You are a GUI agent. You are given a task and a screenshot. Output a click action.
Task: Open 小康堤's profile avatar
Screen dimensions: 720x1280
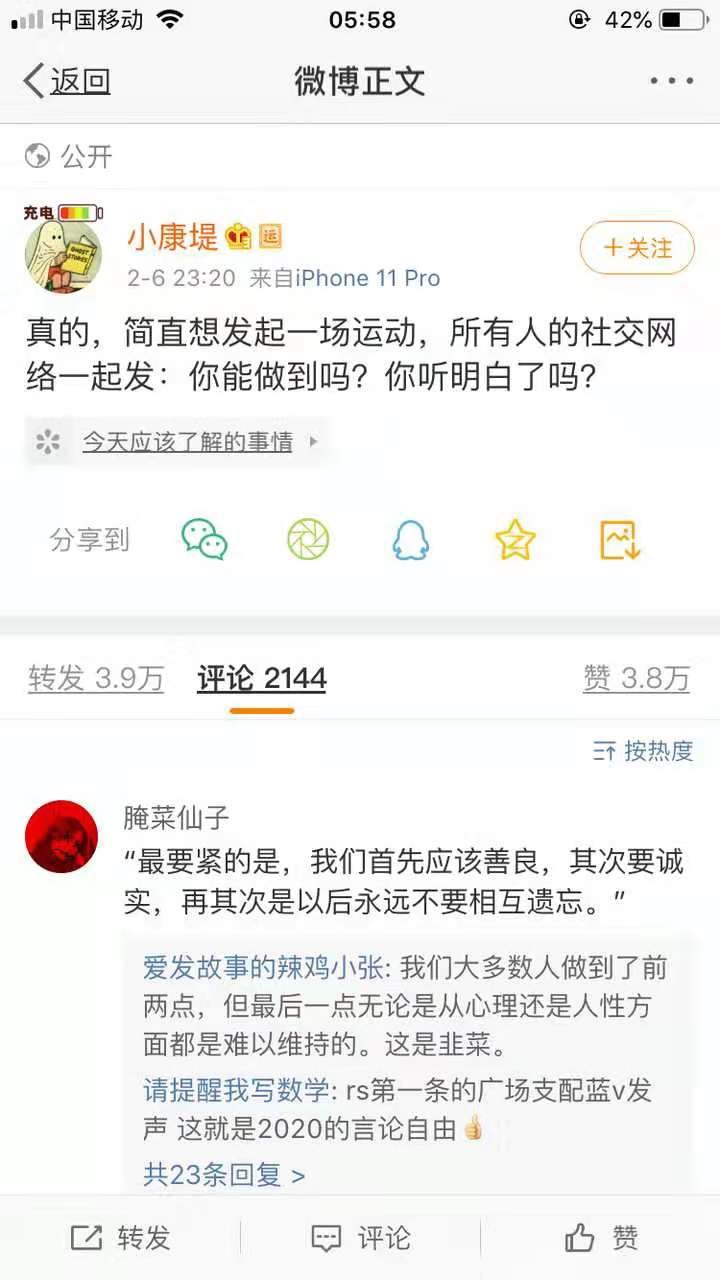pyautogui.click(x=62, y=255)
